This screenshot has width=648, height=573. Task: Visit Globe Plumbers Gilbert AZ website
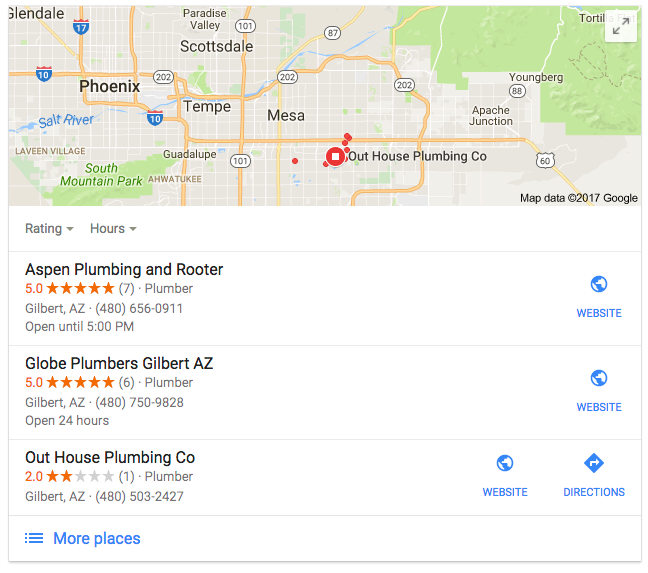tap(599, 391)
